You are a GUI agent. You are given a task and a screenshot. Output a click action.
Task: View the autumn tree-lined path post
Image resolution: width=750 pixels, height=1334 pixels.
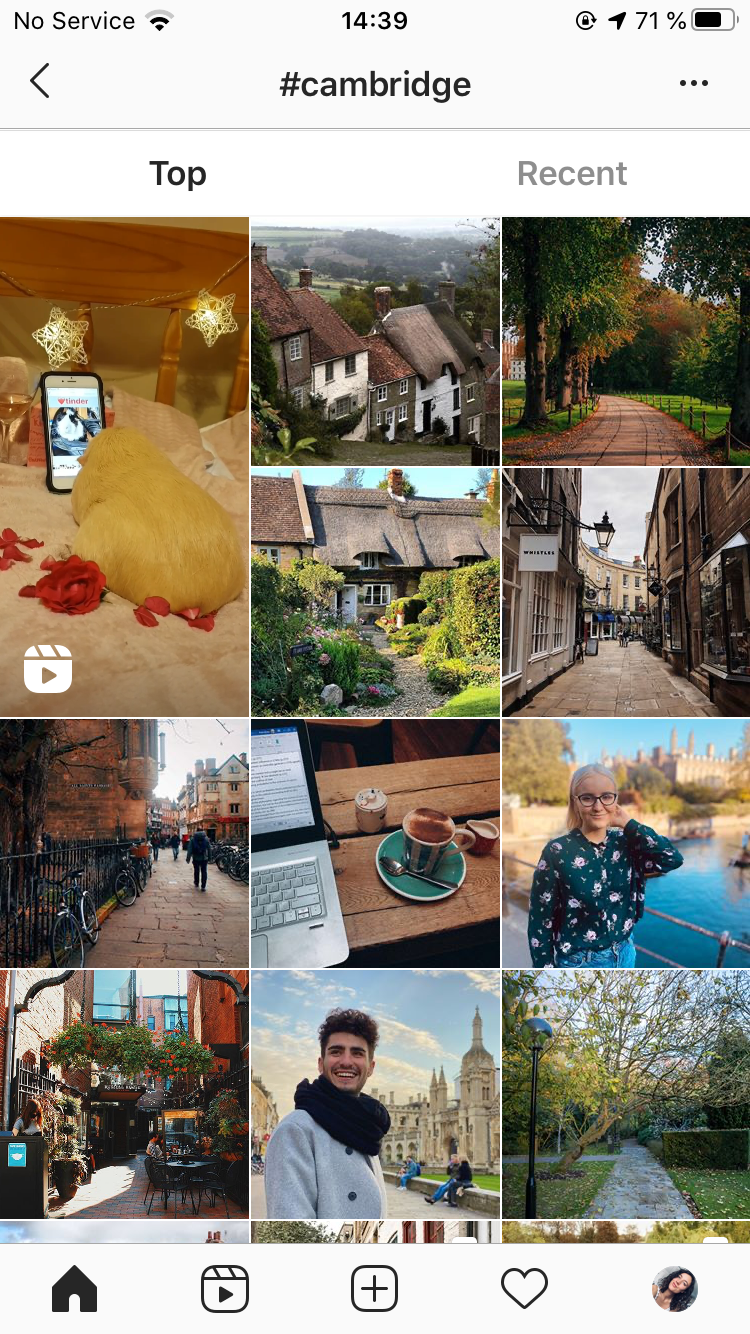point(626,341)
